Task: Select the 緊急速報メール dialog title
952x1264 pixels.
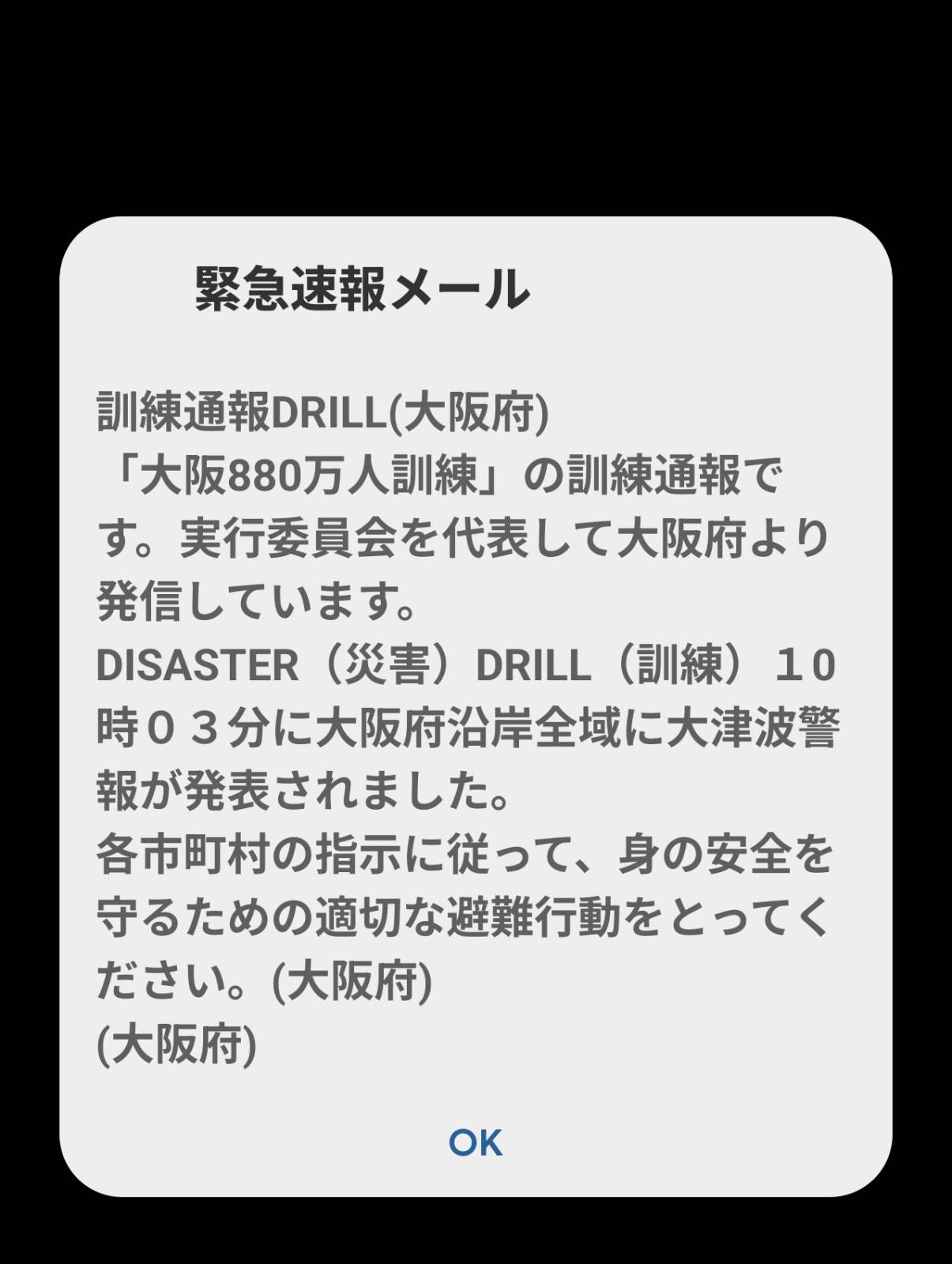Action: click(x=363, y=288)
